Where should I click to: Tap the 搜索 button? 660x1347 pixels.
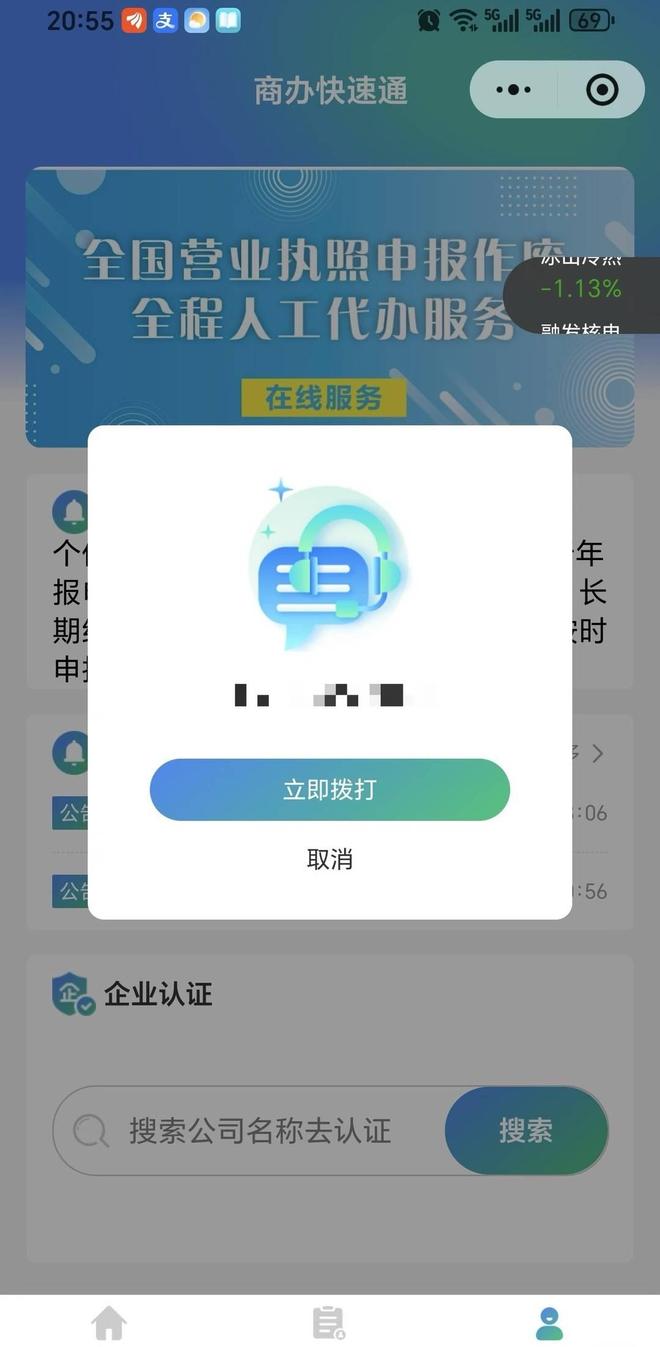pos(526,1131)
